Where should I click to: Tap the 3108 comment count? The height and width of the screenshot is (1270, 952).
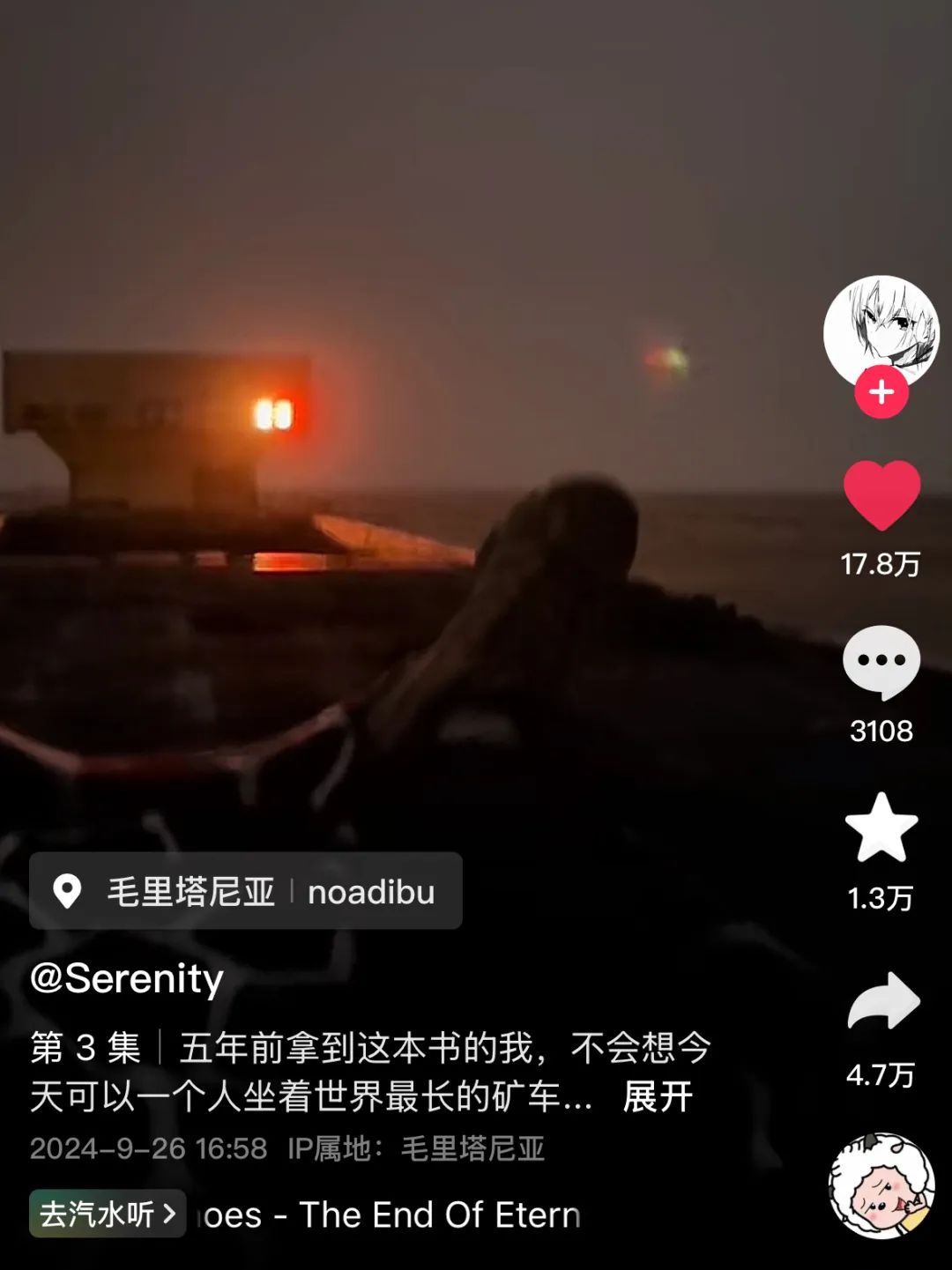coord(880,730)
